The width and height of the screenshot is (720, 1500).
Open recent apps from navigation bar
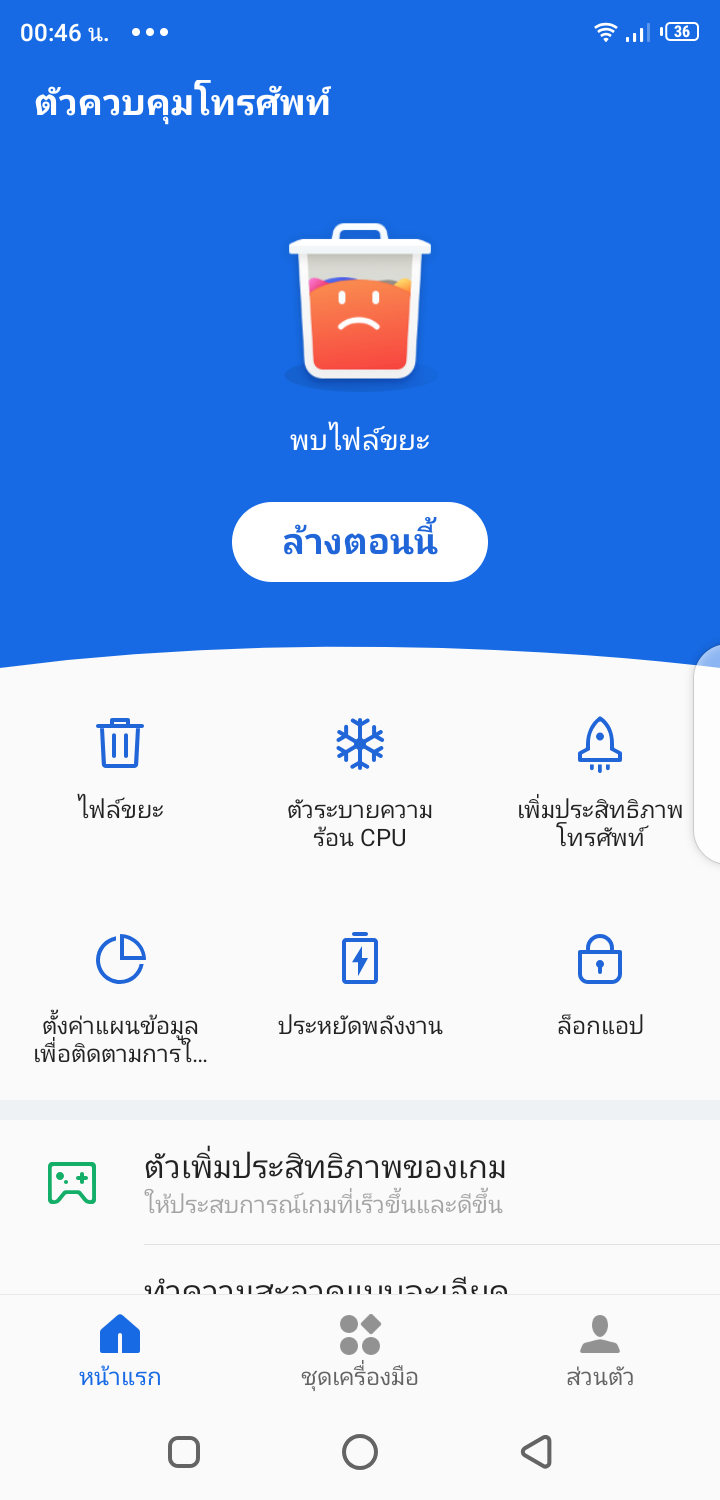click(x=184, y=1452)
